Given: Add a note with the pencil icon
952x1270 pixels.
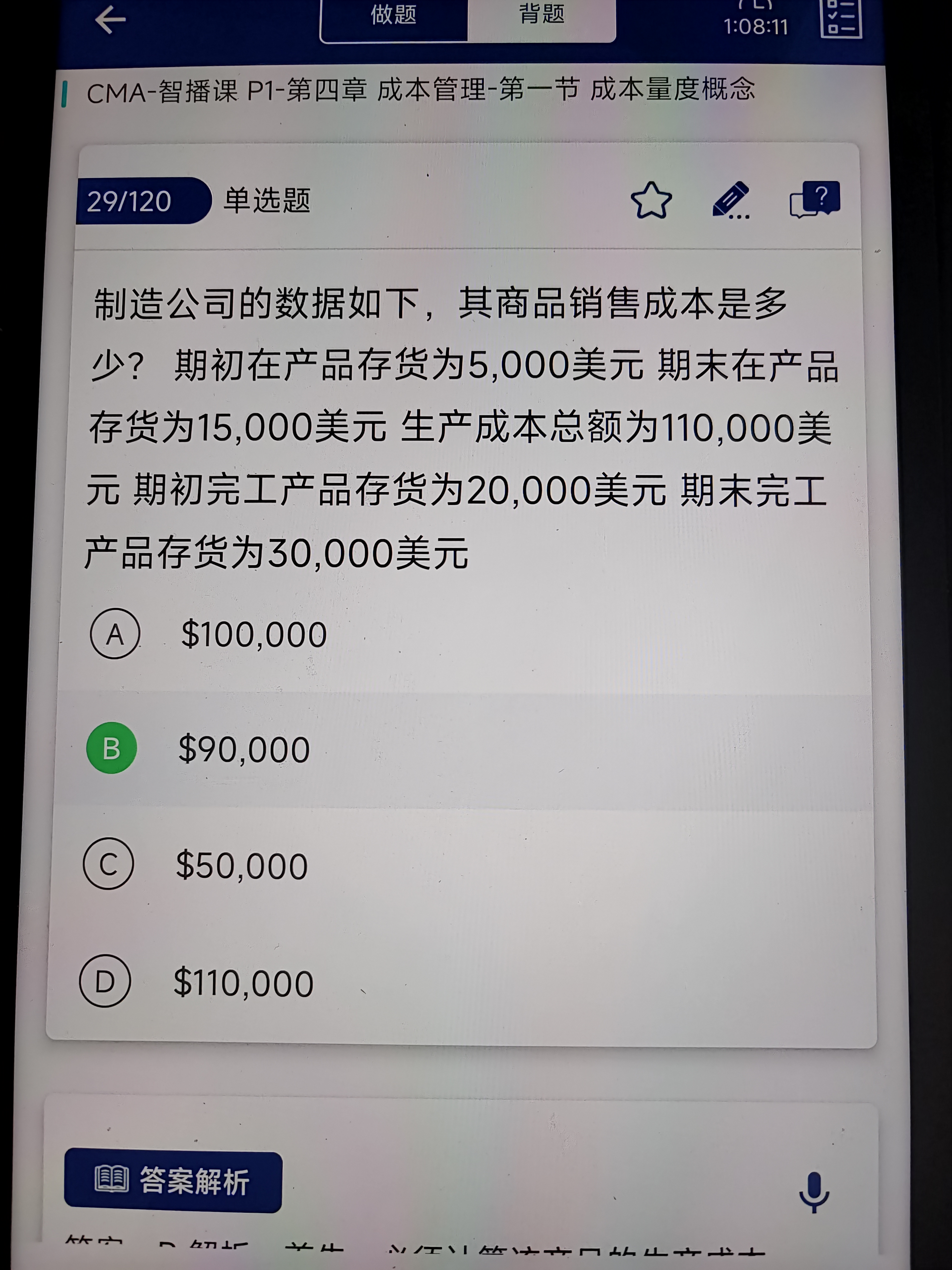Looking at the screenshot, I should 730,201.
